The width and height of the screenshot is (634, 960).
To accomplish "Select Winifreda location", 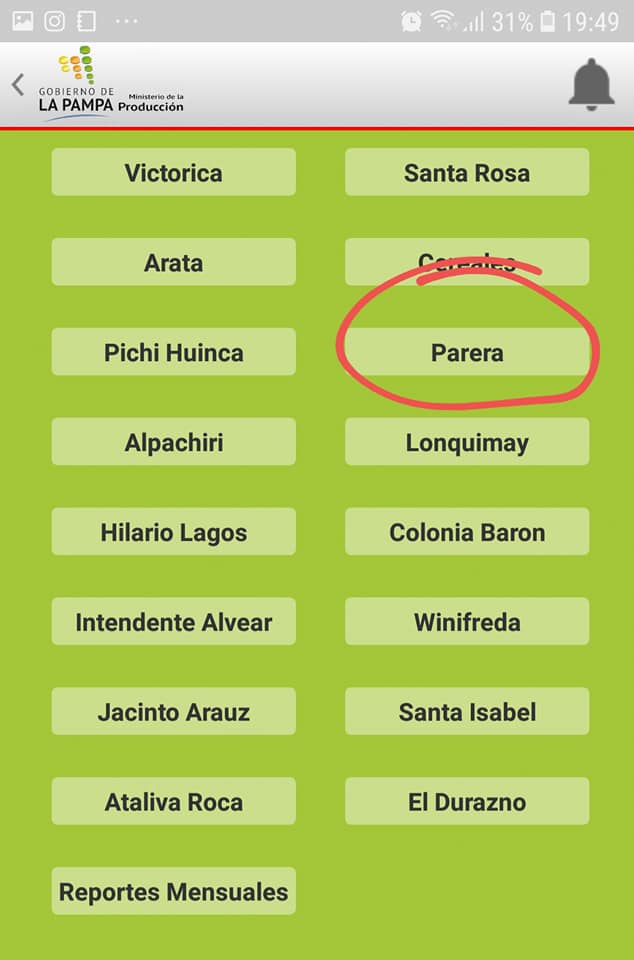I will (x=467, y=622).
